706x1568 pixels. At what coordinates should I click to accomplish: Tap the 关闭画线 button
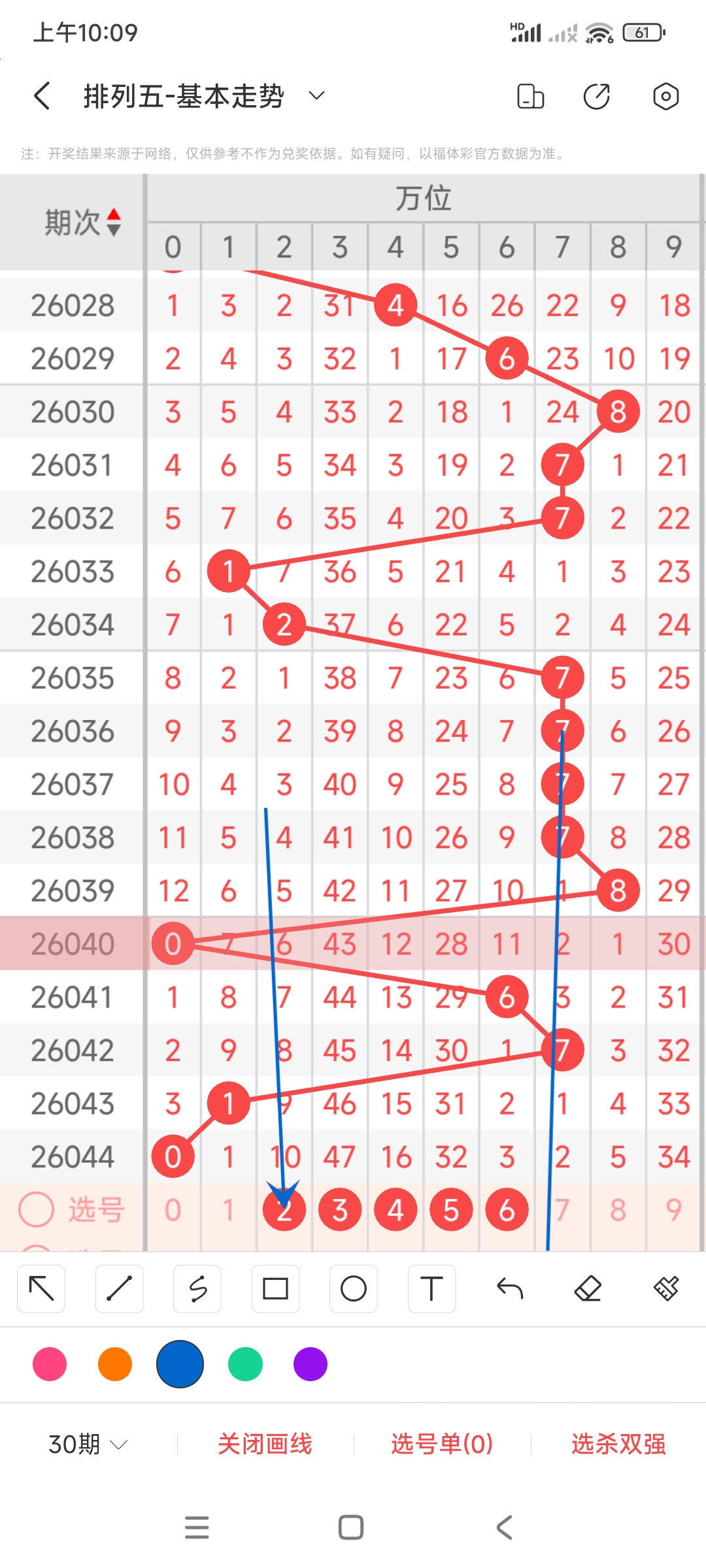point(265,1445)
